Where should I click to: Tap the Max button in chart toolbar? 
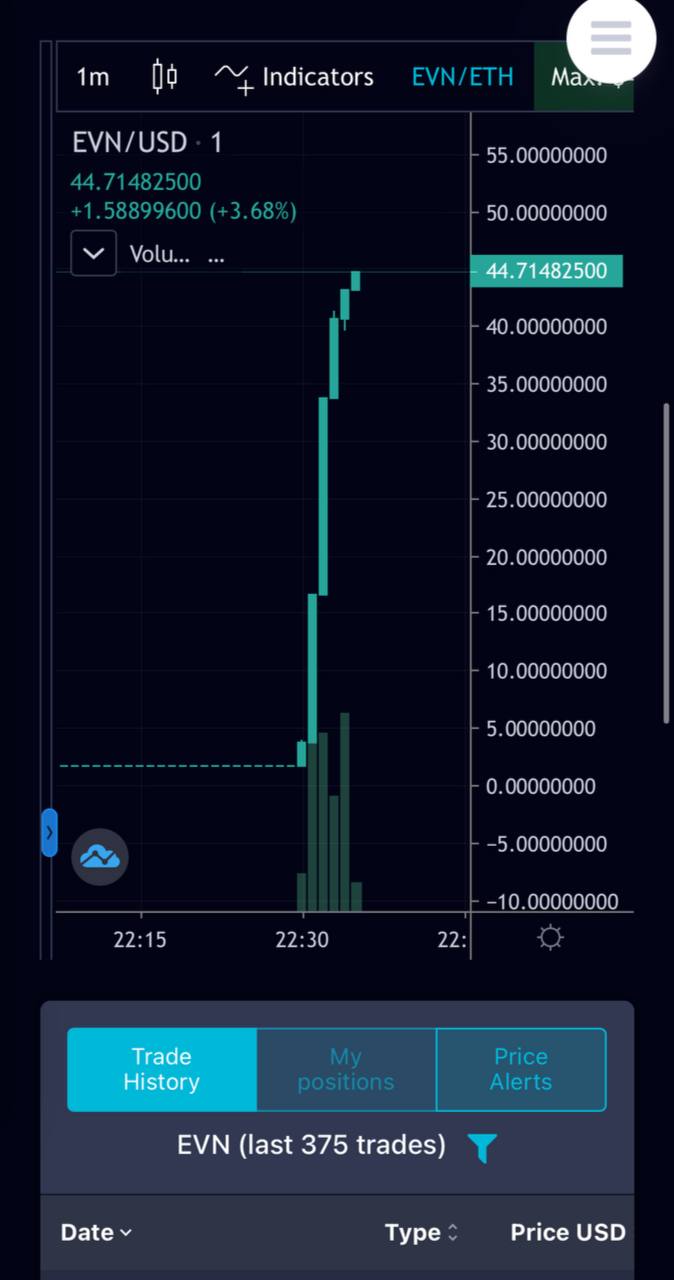[584, 77]
